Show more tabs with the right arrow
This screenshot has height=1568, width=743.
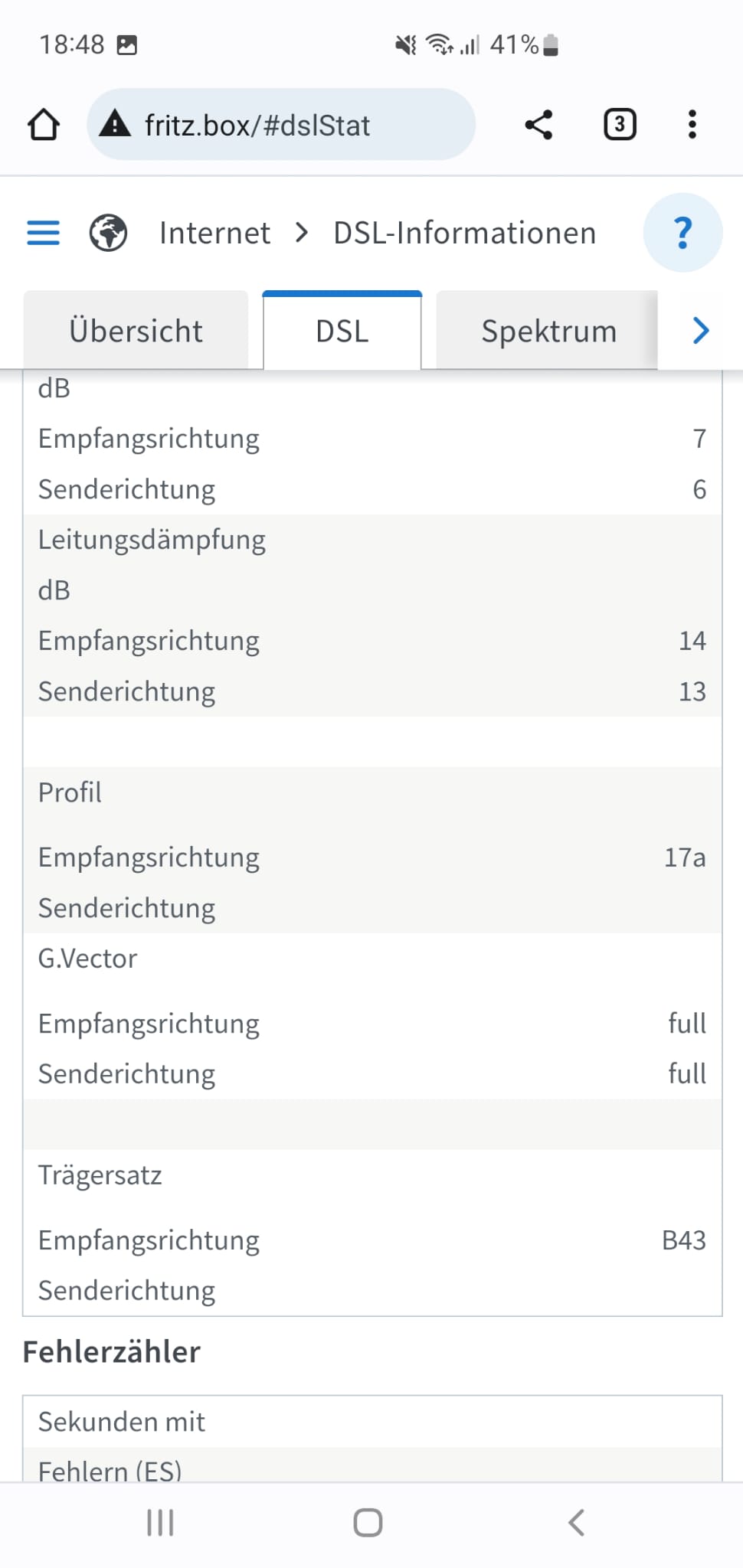pyautogui.click(x=700, y=332)
